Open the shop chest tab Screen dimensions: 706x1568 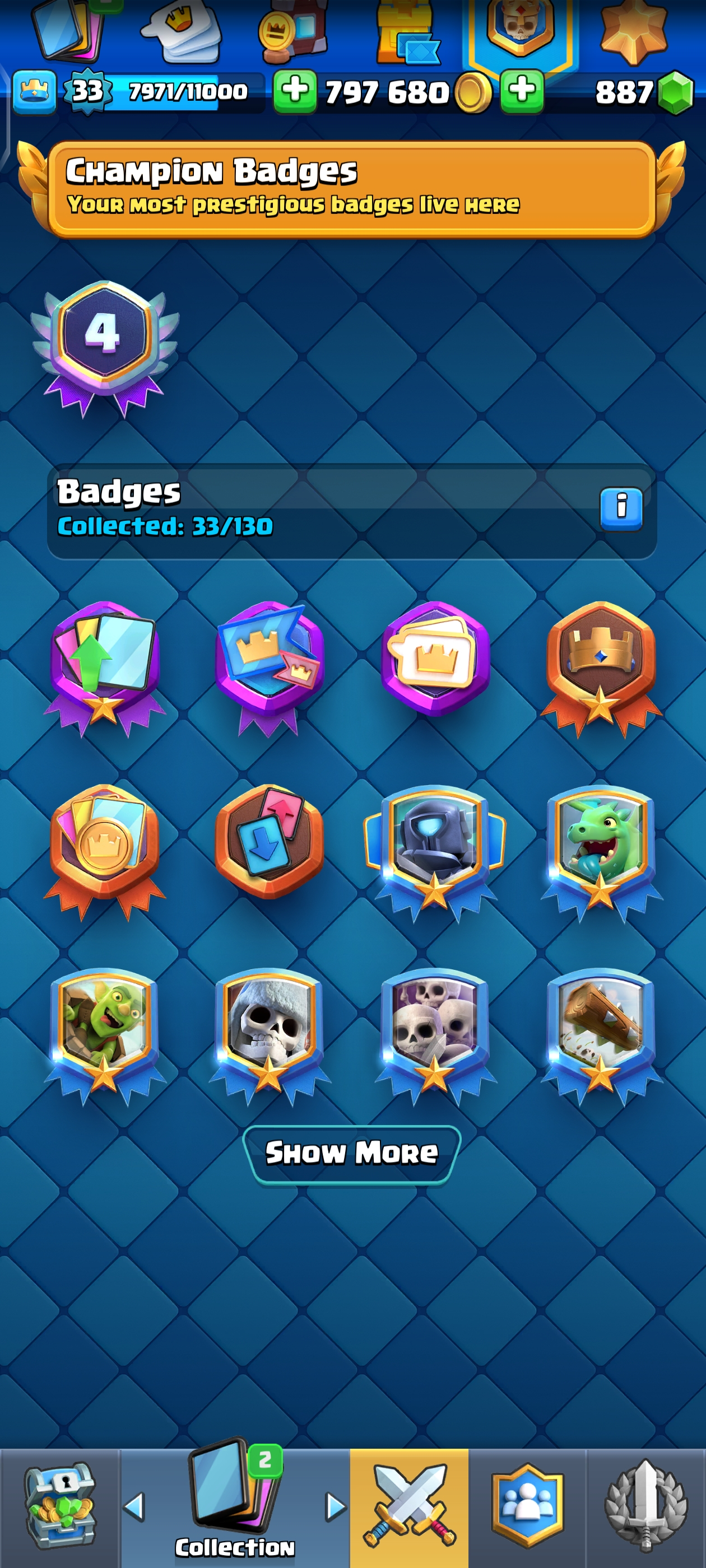(x=59, y=1506)
